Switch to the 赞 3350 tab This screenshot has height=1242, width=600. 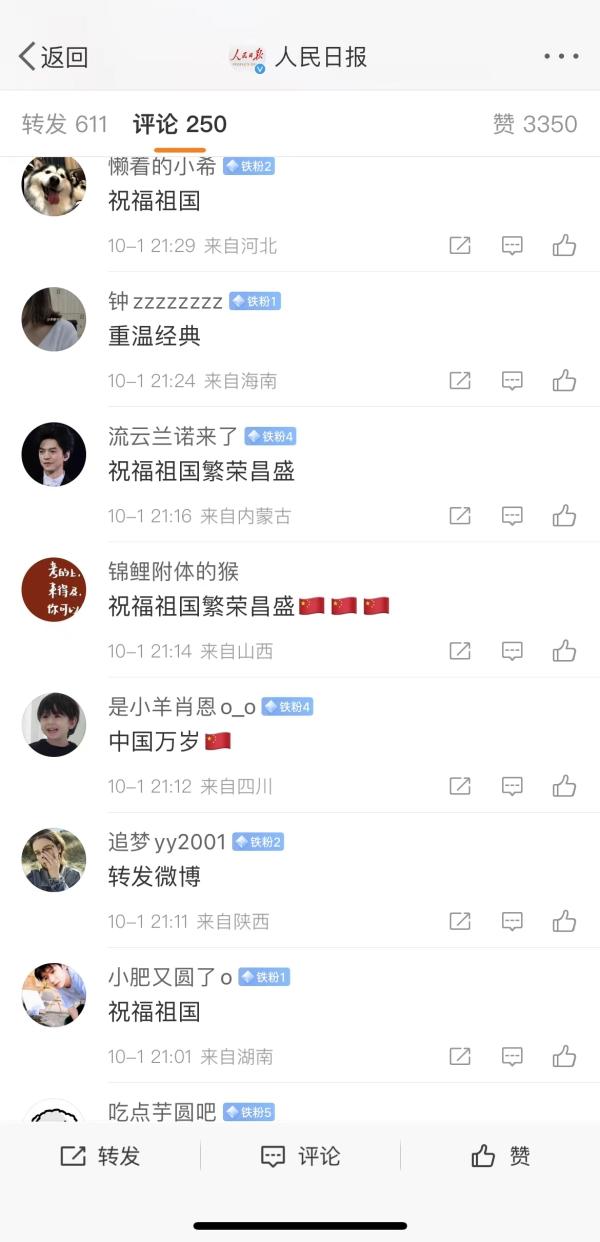click(x=535, y=124)
